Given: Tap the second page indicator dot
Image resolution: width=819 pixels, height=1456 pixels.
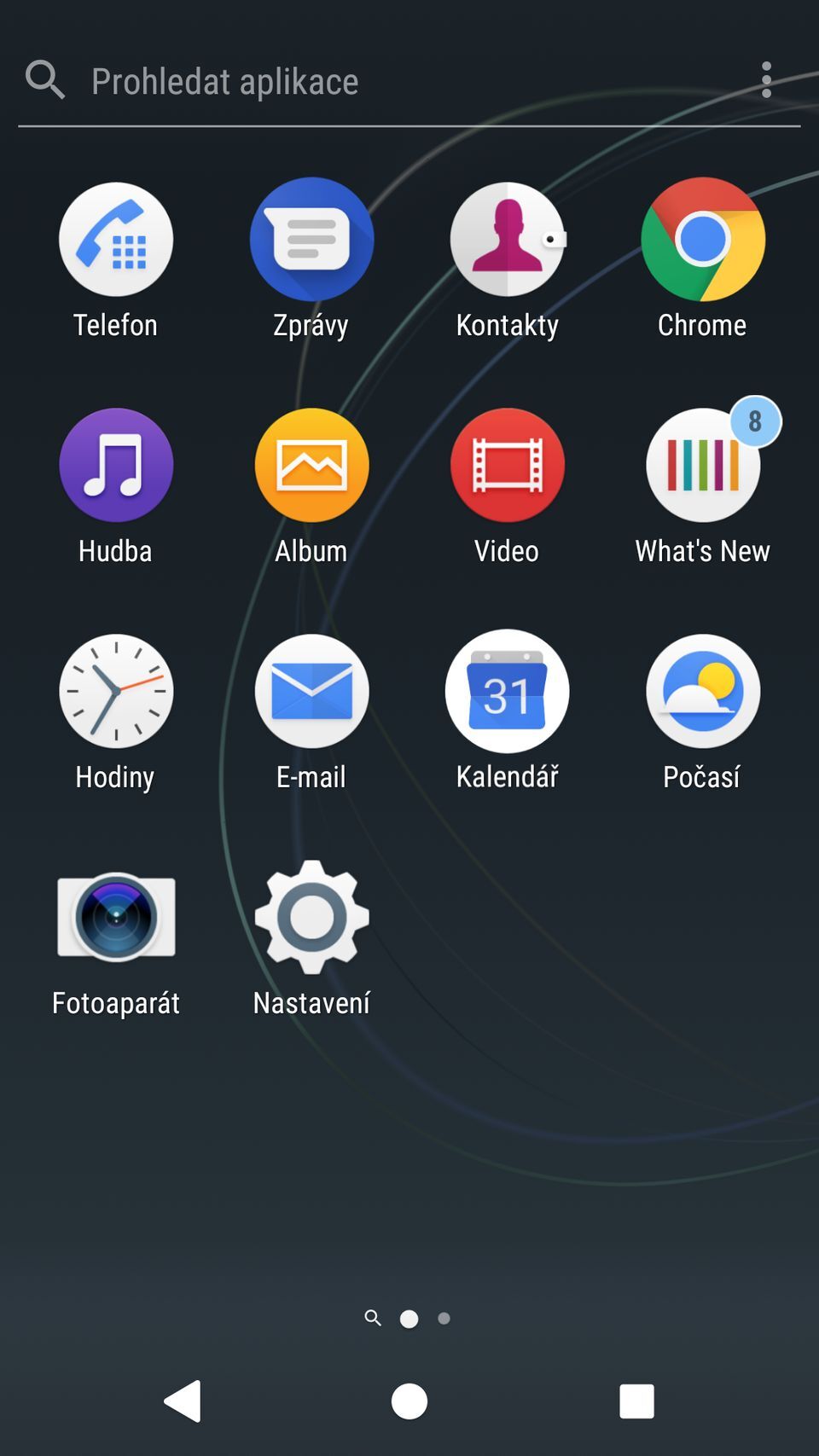Looking at the screenshot, I should pyautogui.click(x=444, y=1318).
